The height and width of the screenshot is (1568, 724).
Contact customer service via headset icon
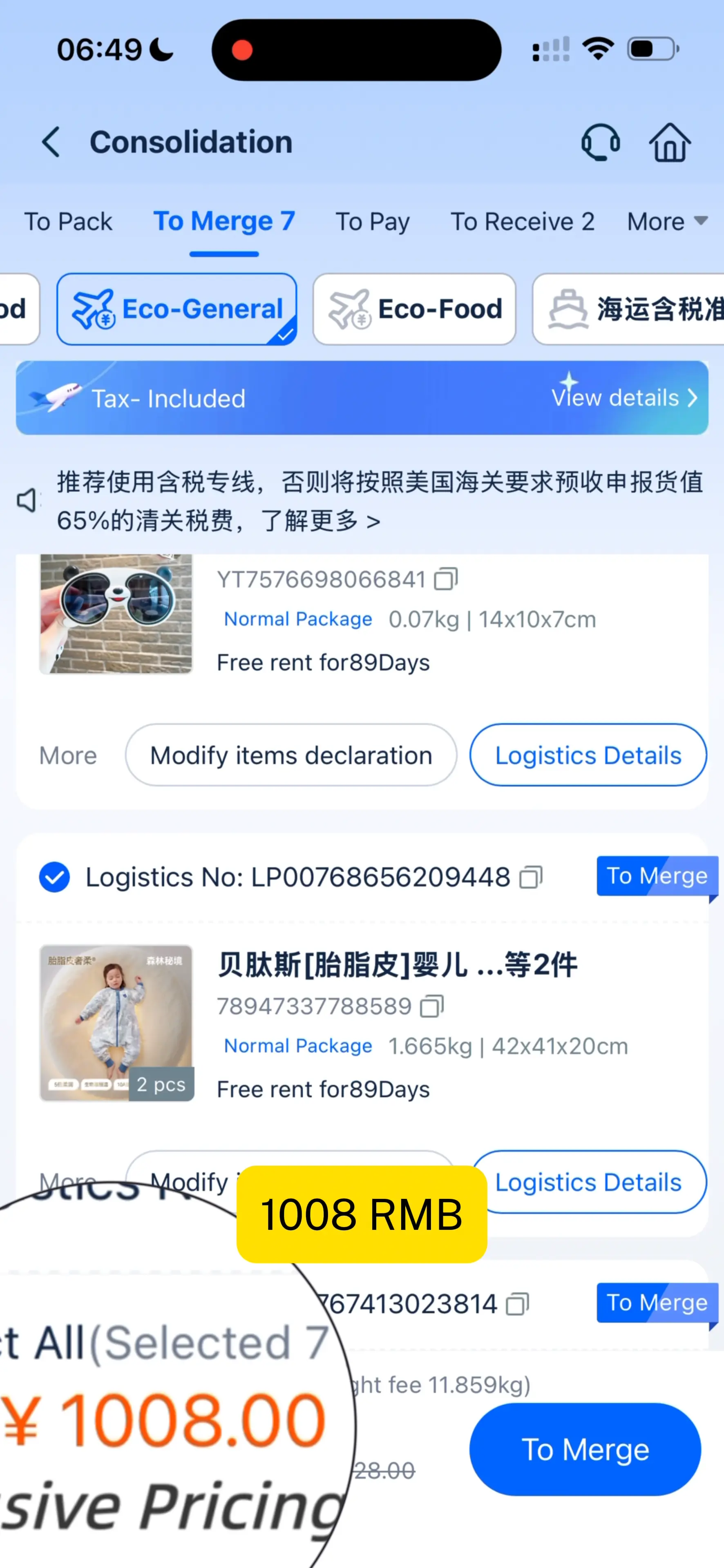click(x=600, y=142)
